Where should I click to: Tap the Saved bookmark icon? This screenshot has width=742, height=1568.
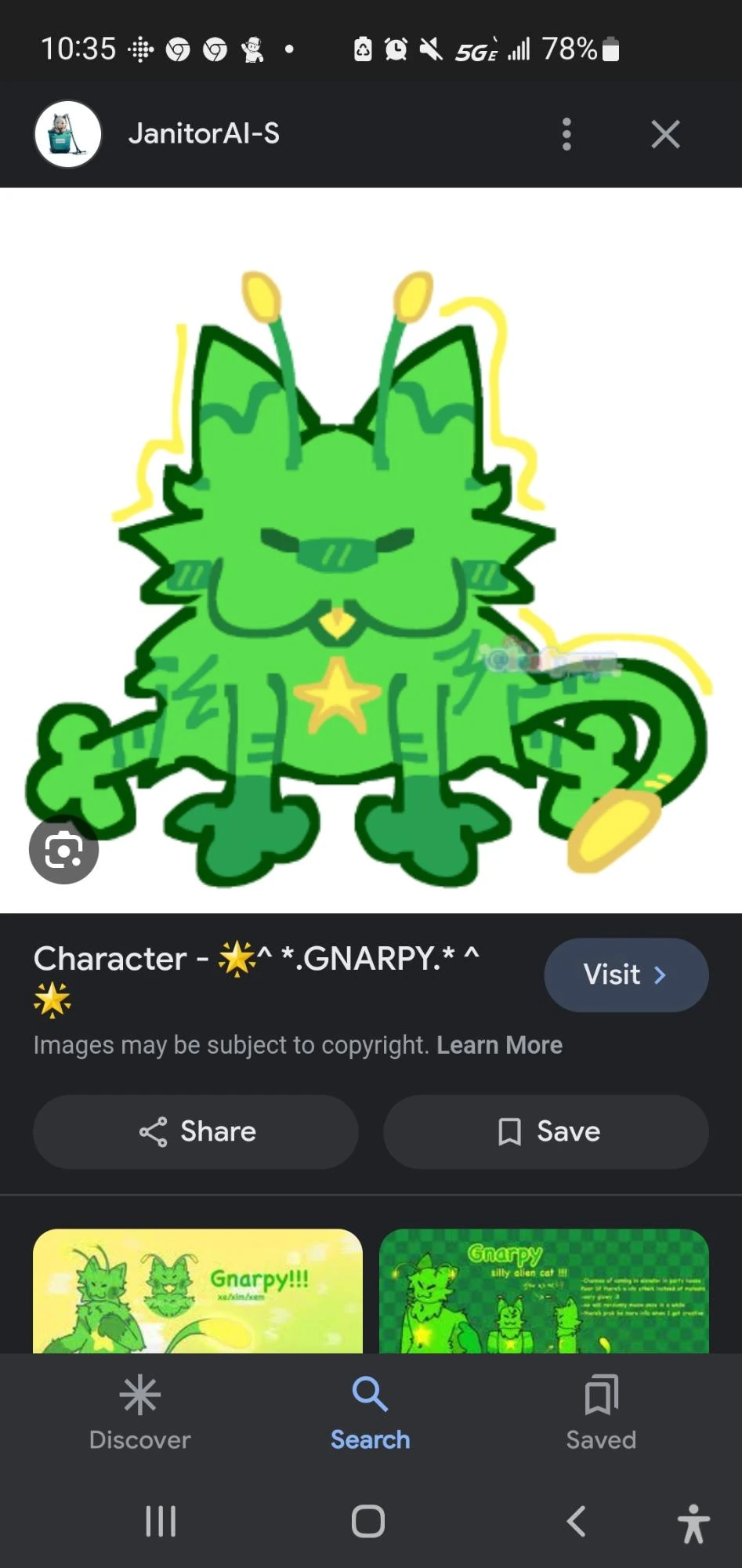pos(599,1394)
